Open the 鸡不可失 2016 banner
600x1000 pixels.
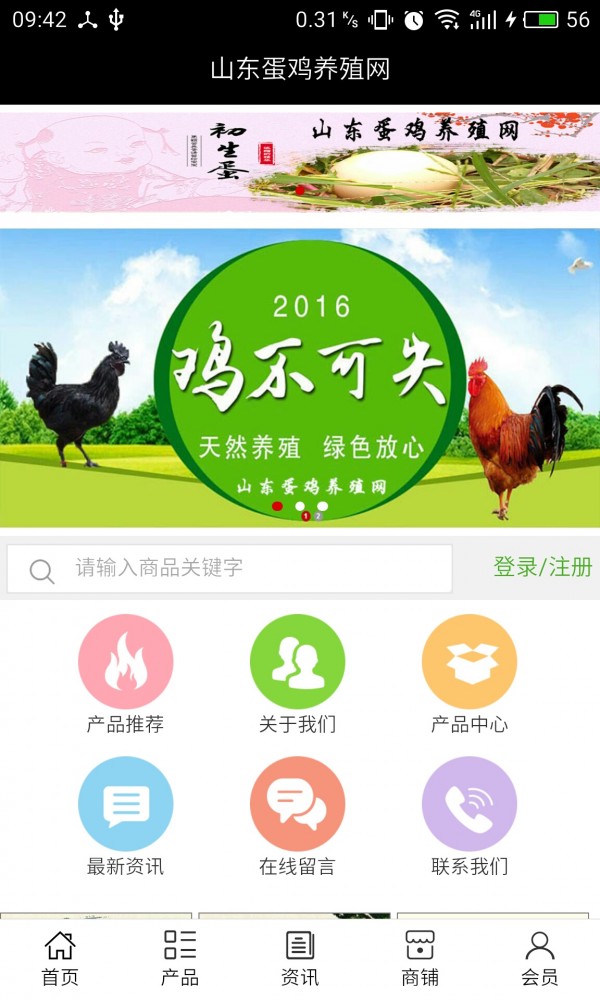[300, 378]
